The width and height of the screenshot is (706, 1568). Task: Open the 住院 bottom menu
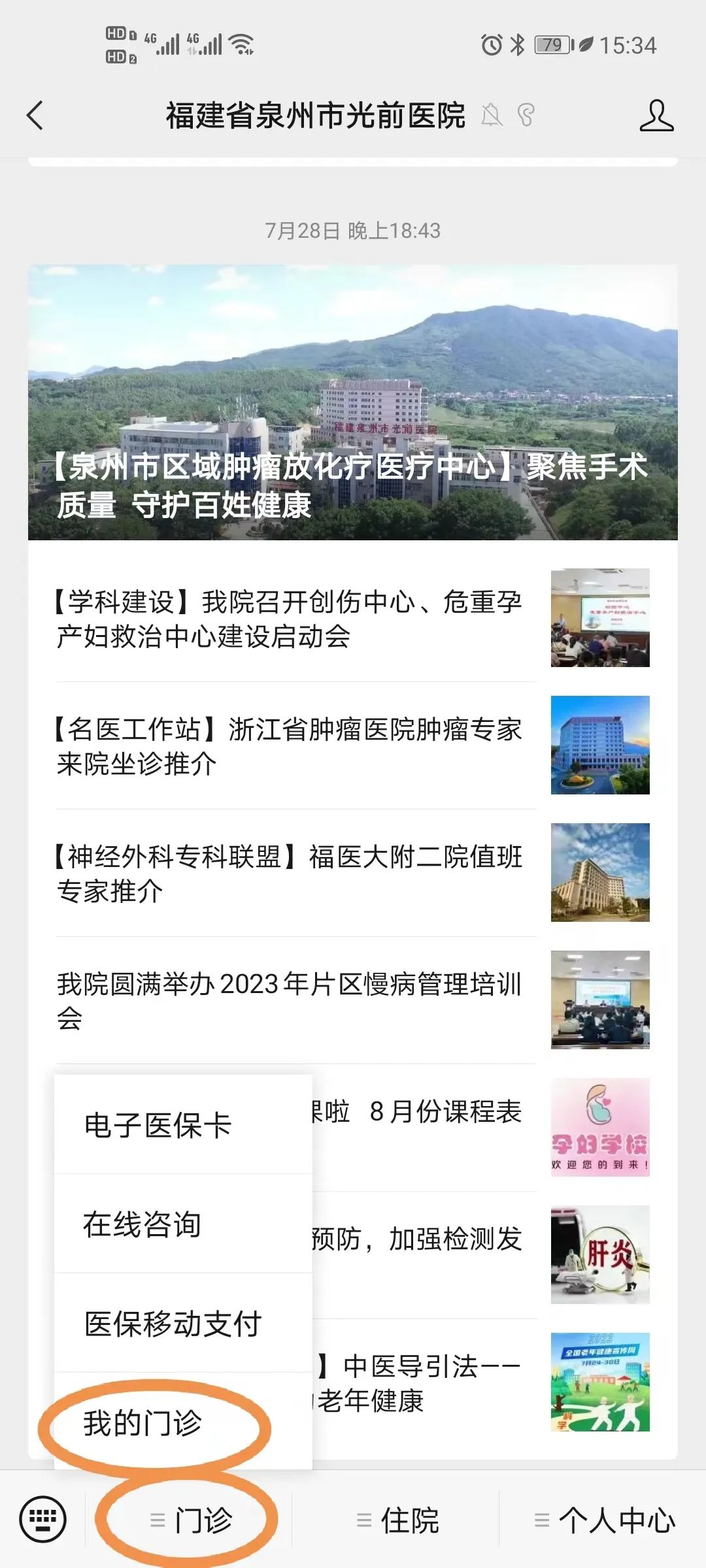(x=397, y=1520)
